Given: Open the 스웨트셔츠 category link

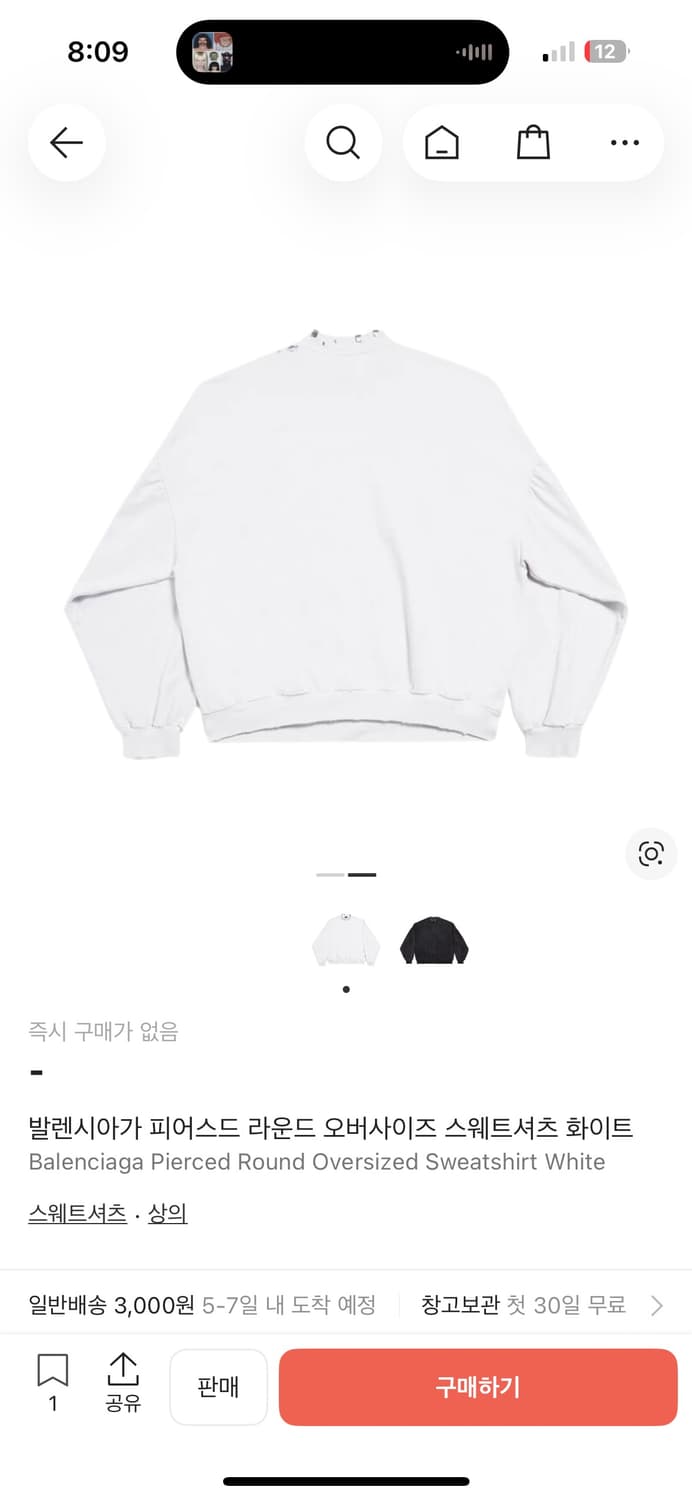Looking at the screenshot, I should pyautogui.click(x=77, y=1213).
